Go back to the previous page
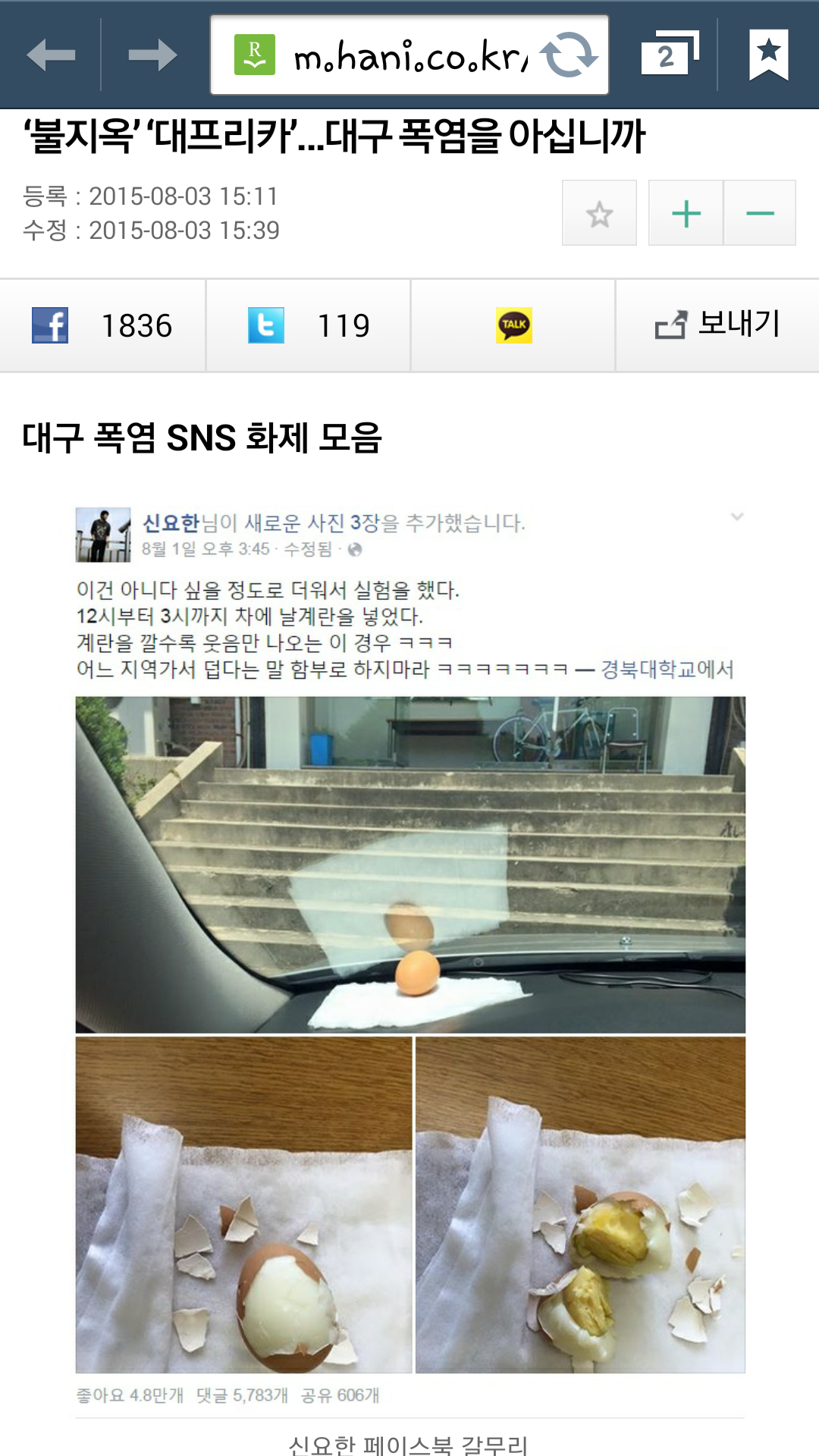This screenshot has height=1456, width=819. pos(51,55)
